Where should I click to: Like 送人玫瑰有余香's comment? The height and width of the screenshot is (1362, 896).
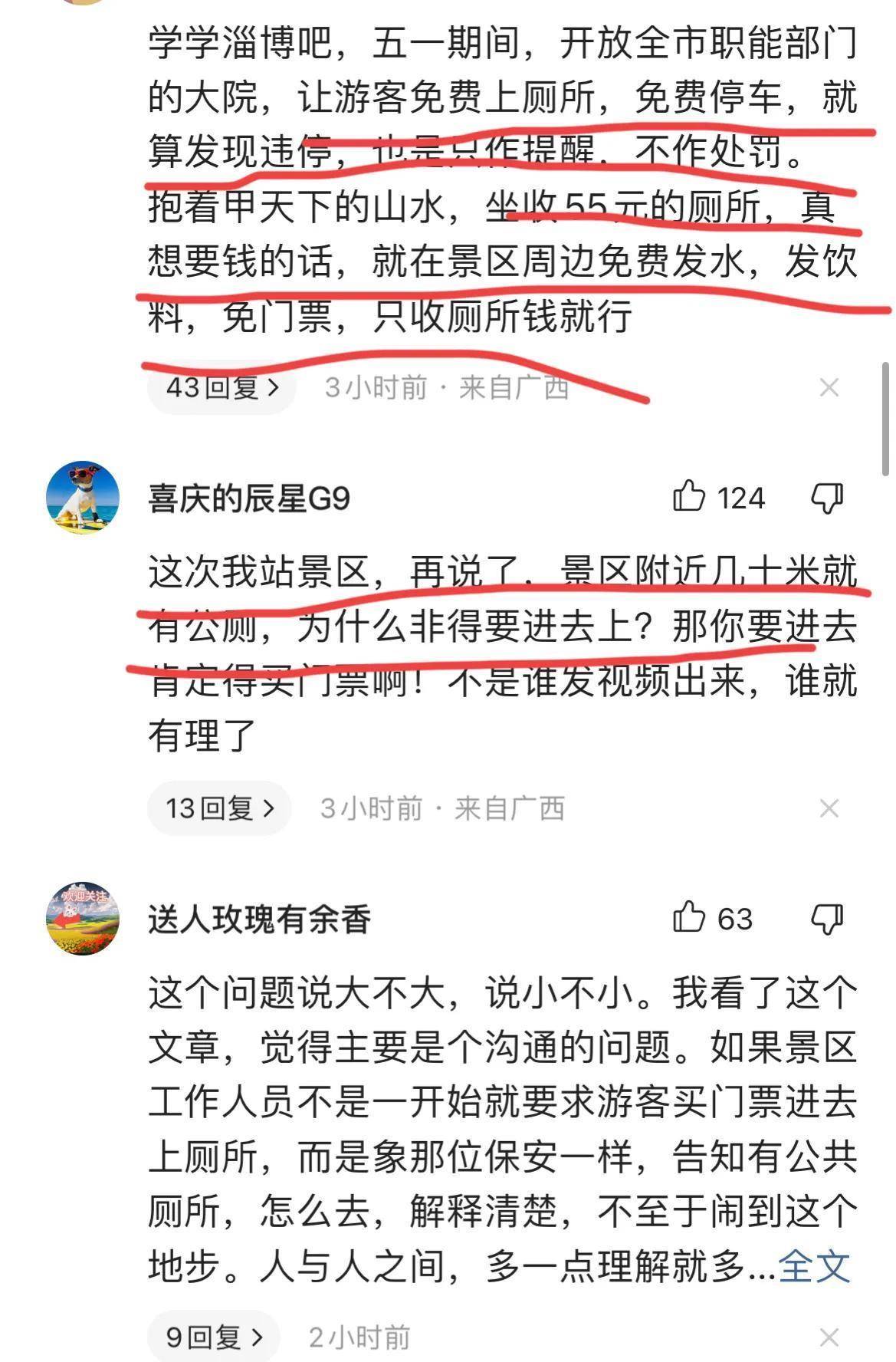[x=689, y=918]
